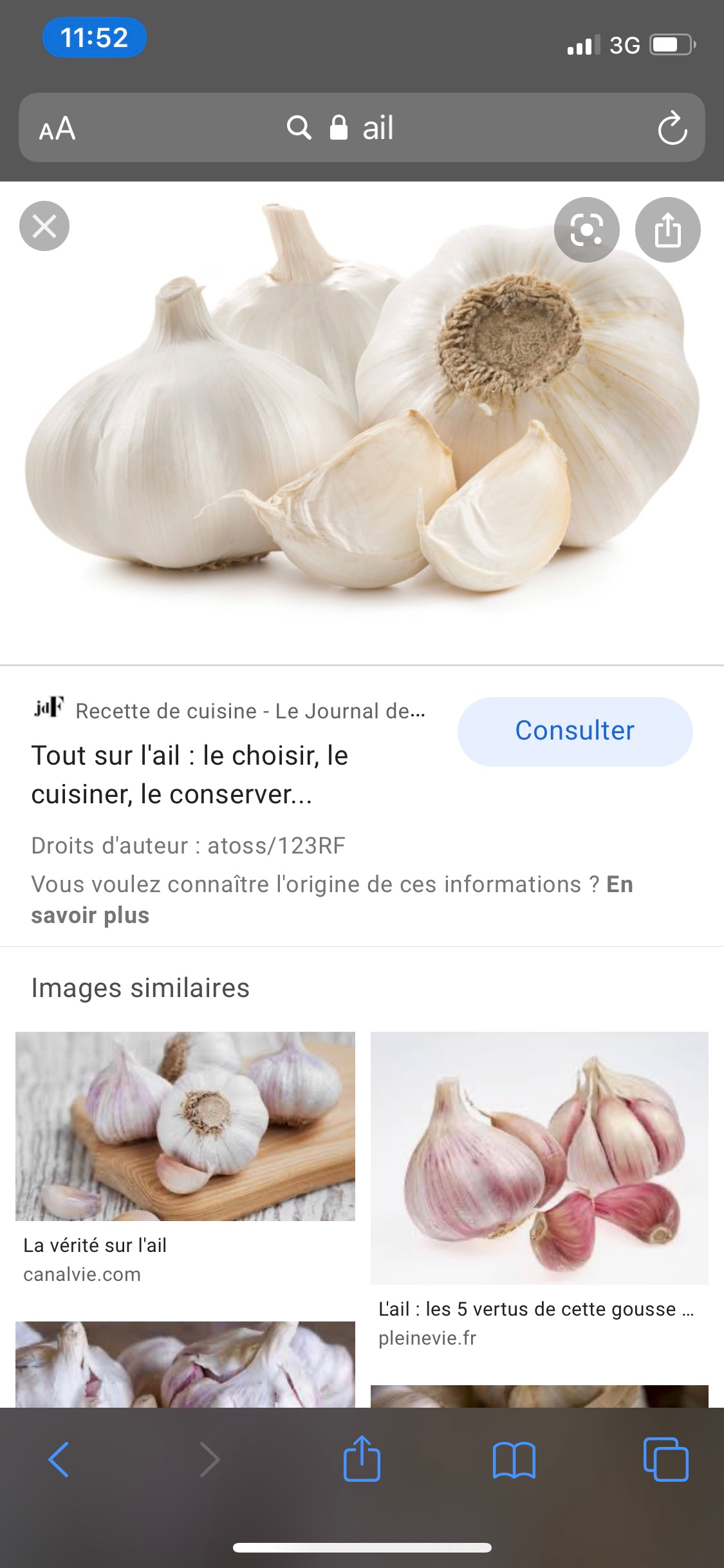Tap the Consulter button

click(x=575, y=731)
